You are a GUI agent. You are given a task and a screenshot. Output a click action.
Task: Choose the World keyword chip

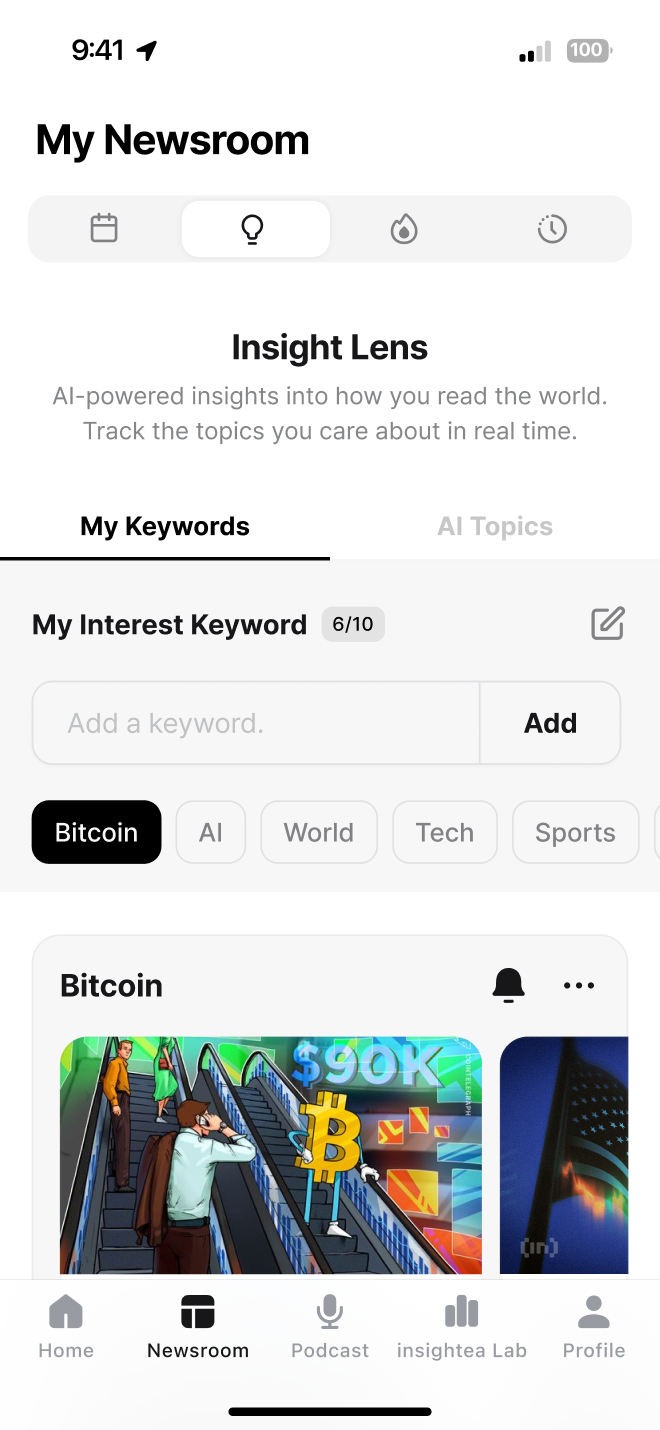(319, 832)
